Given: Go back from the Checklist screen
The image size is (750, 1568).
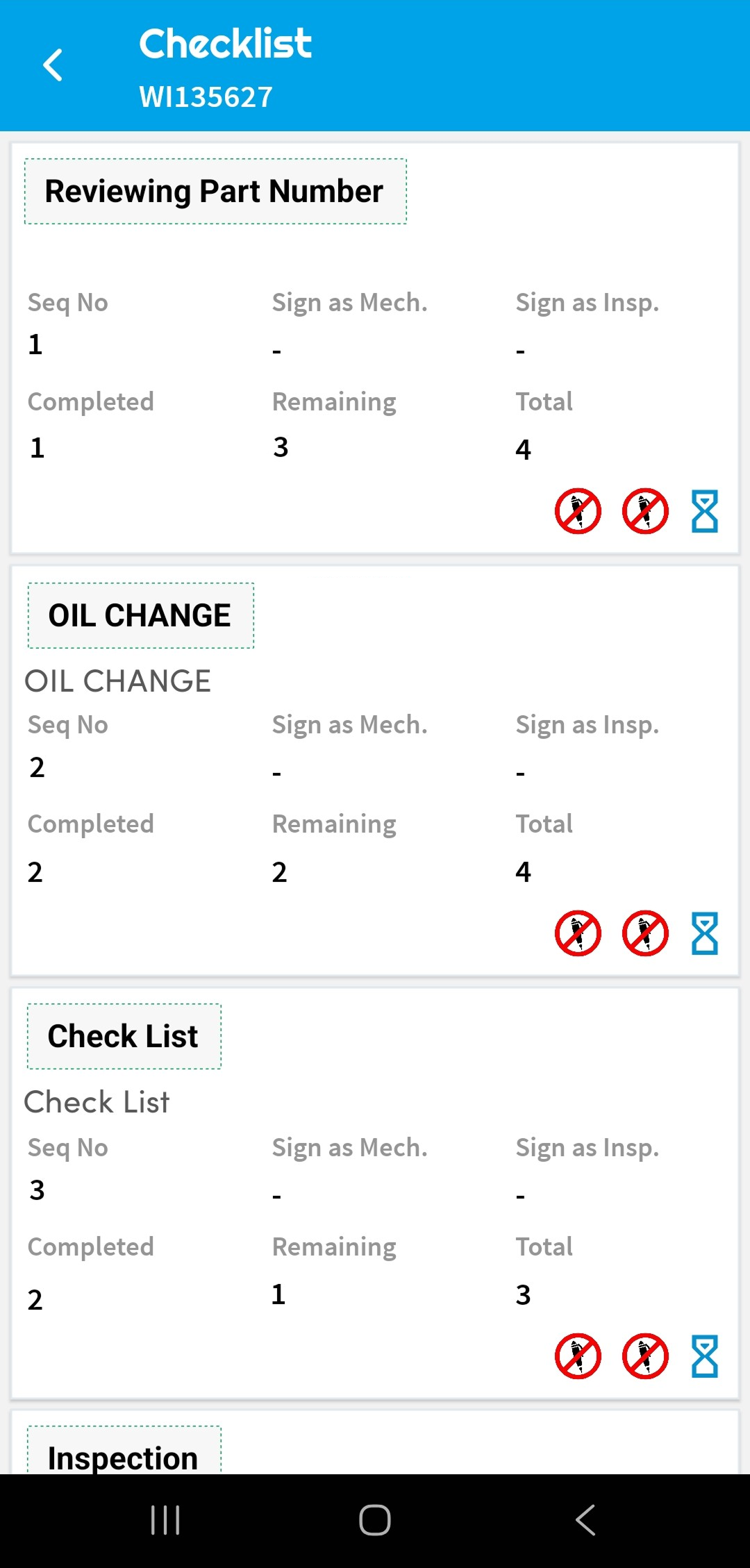Looking at the screenshot, I should pos(53,66).
